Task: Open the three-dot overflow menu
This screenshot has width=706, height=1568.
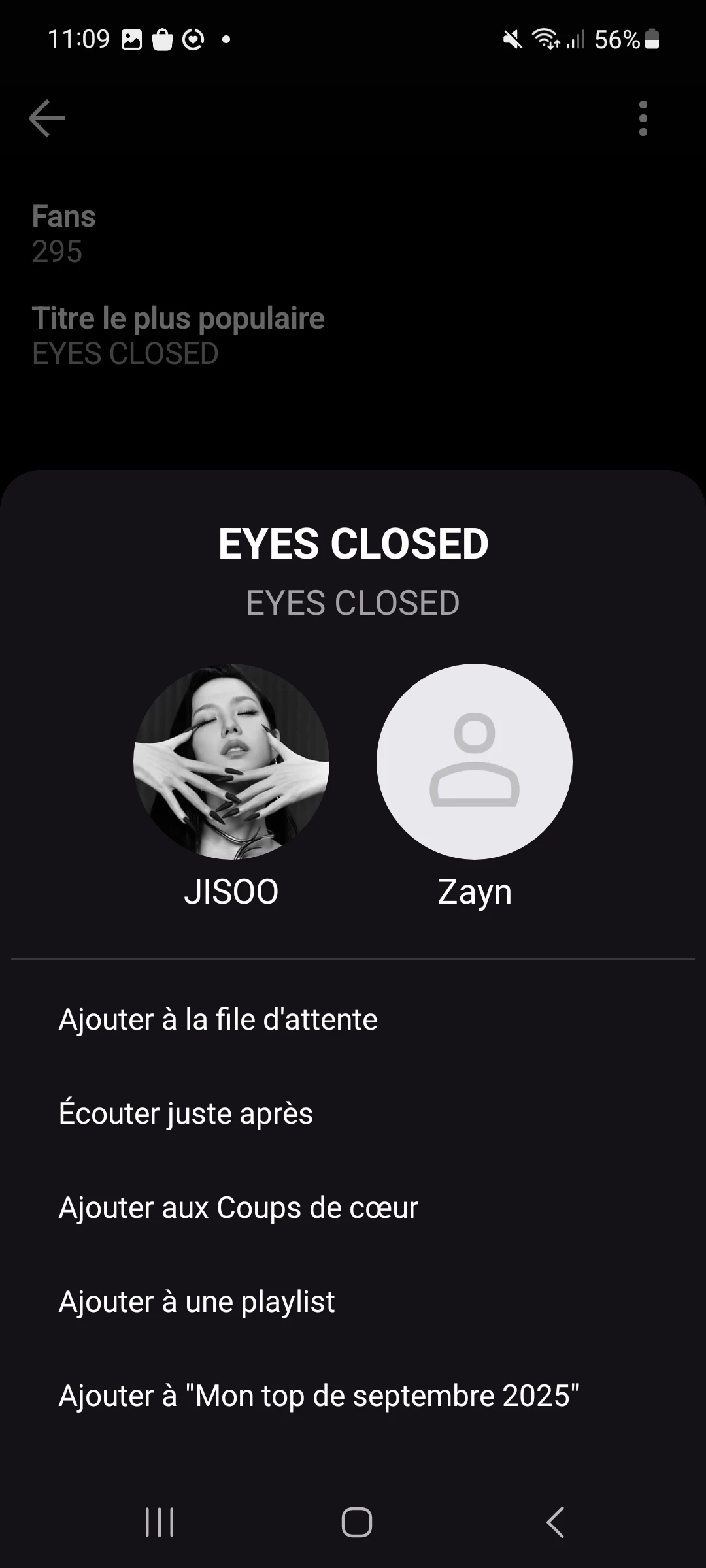Action: (x=643, y=118)
